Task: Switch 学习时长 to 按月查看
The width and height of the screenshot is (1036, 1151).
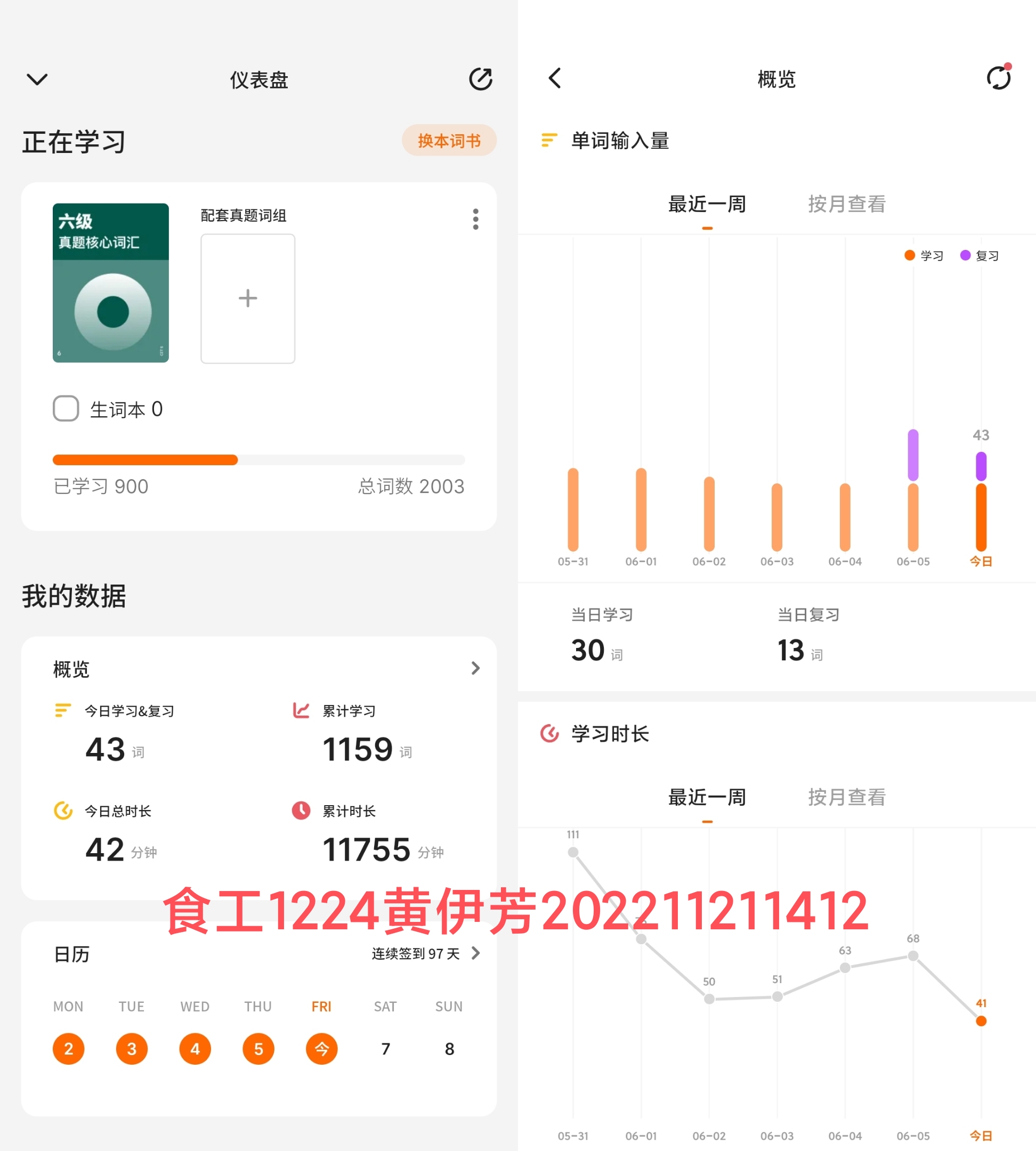Action: click(x=846, y=797)
